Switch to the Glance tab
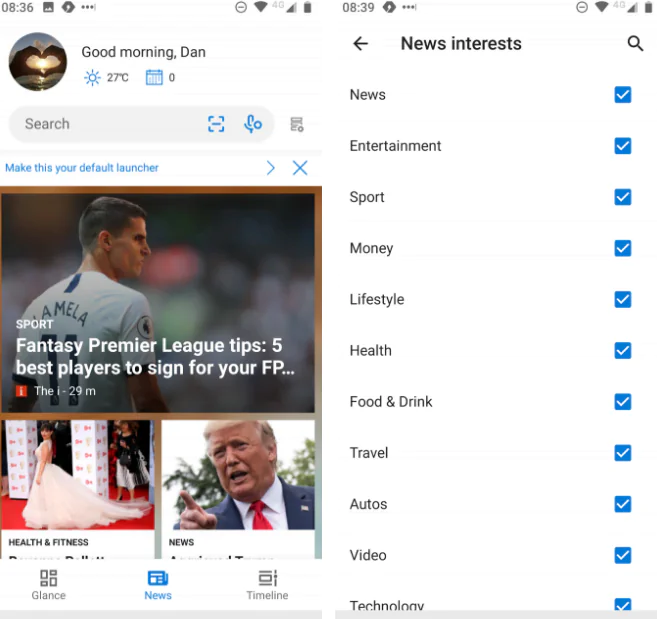This screenshot has width=657, height=619. click(x=48, y=585)
